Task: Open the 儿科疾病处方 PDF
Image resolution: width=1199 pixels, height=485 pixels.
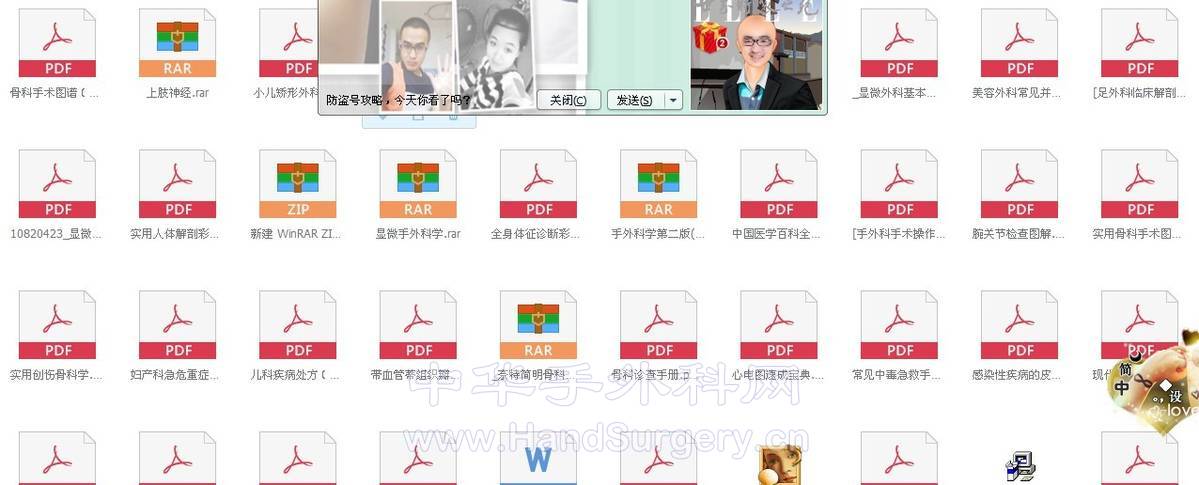Action: (298, 326)
